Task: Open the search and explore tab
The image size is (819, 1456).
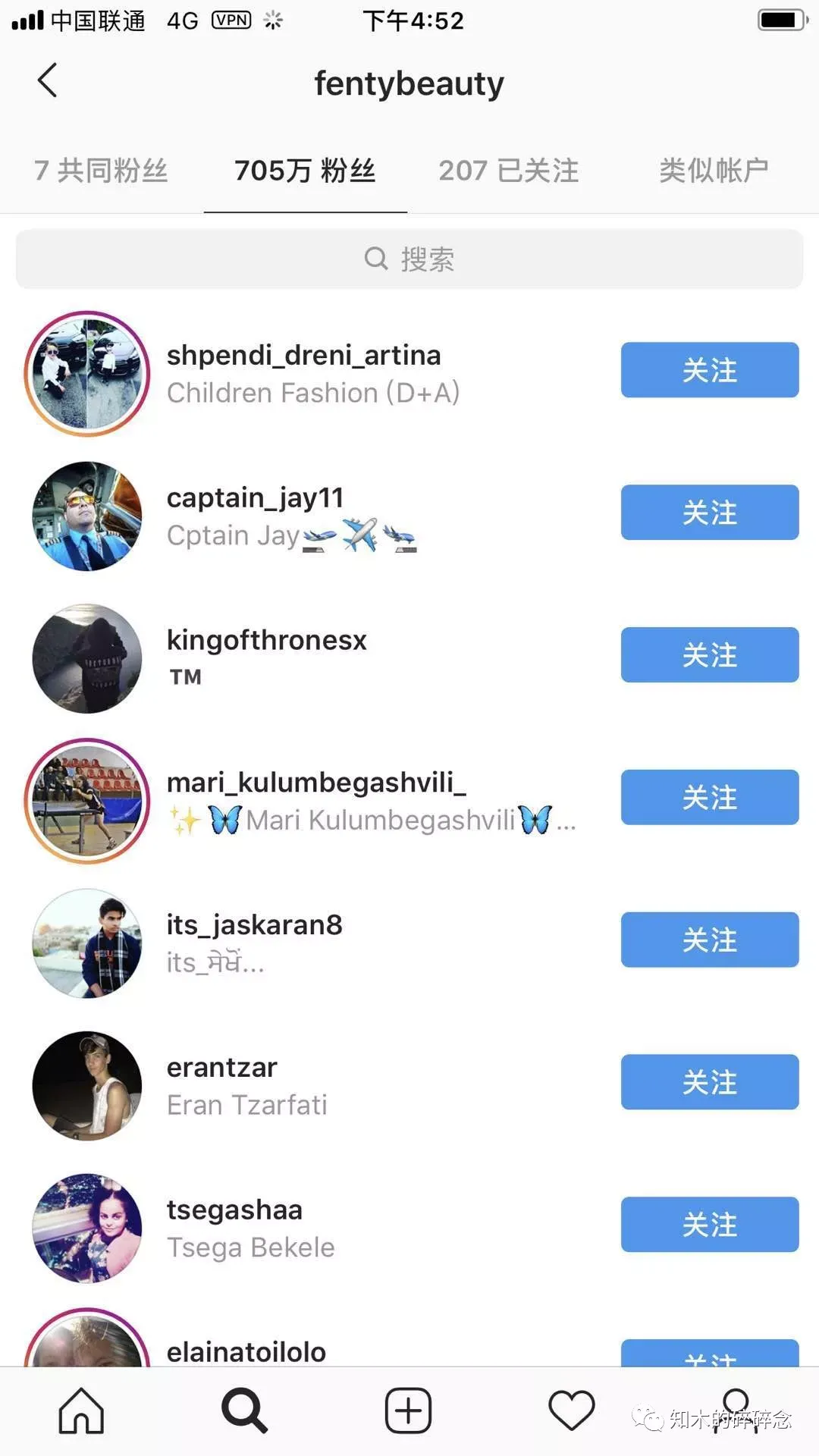Action: (244, 1411)
